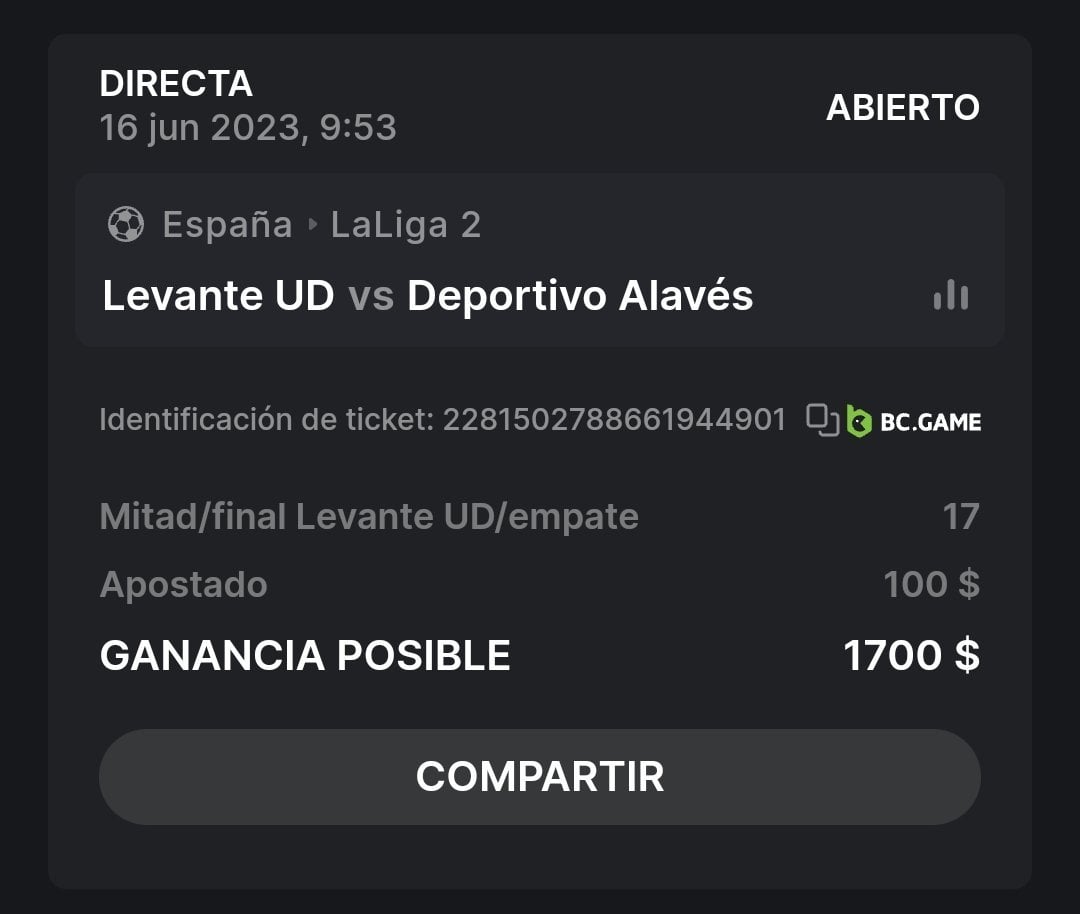Open the Levante UD vs Deportivo Alavés match
This screenshot has width=1080, height=914.
click(428, 296)
